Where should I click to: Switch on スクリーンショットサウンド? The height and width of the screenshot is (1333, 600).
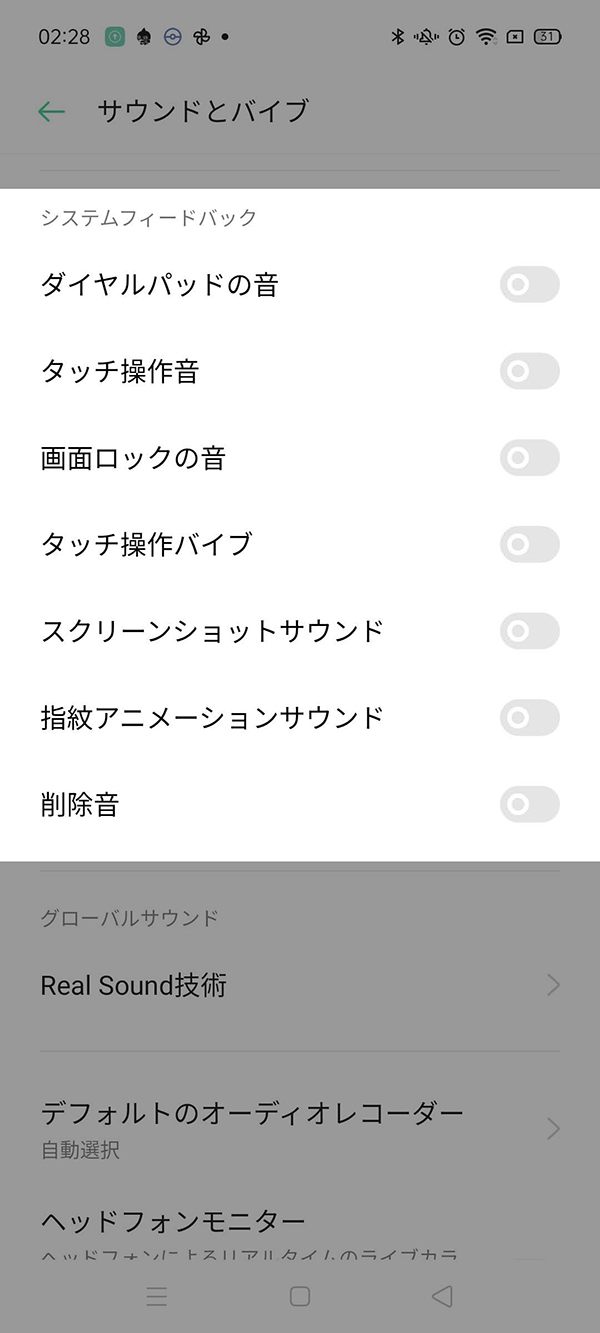(x=529, y=631)
